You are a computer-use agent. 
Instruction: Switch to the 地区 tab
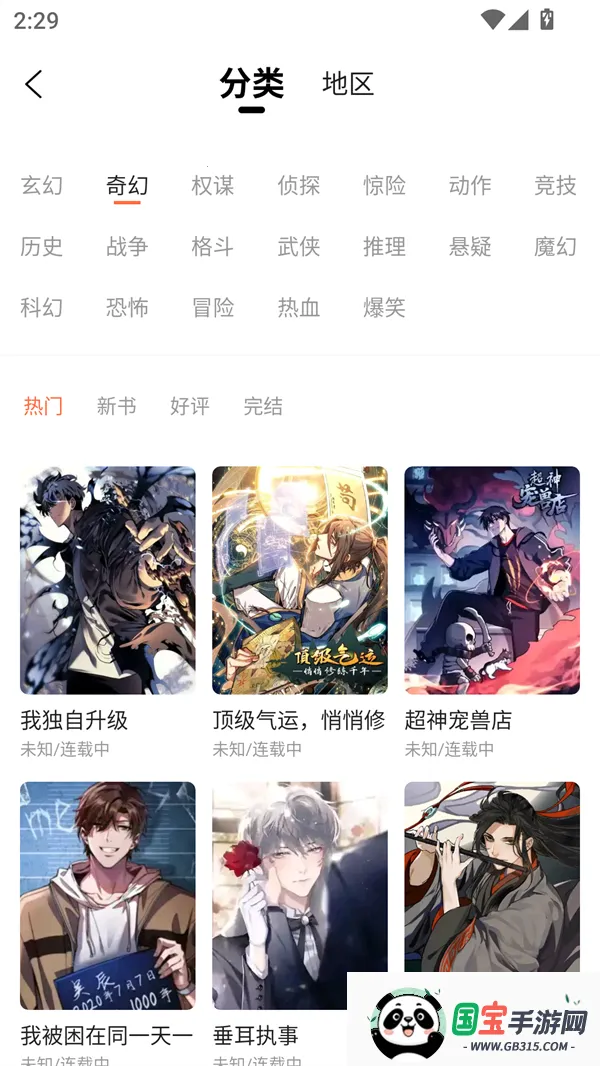point(347,84)
